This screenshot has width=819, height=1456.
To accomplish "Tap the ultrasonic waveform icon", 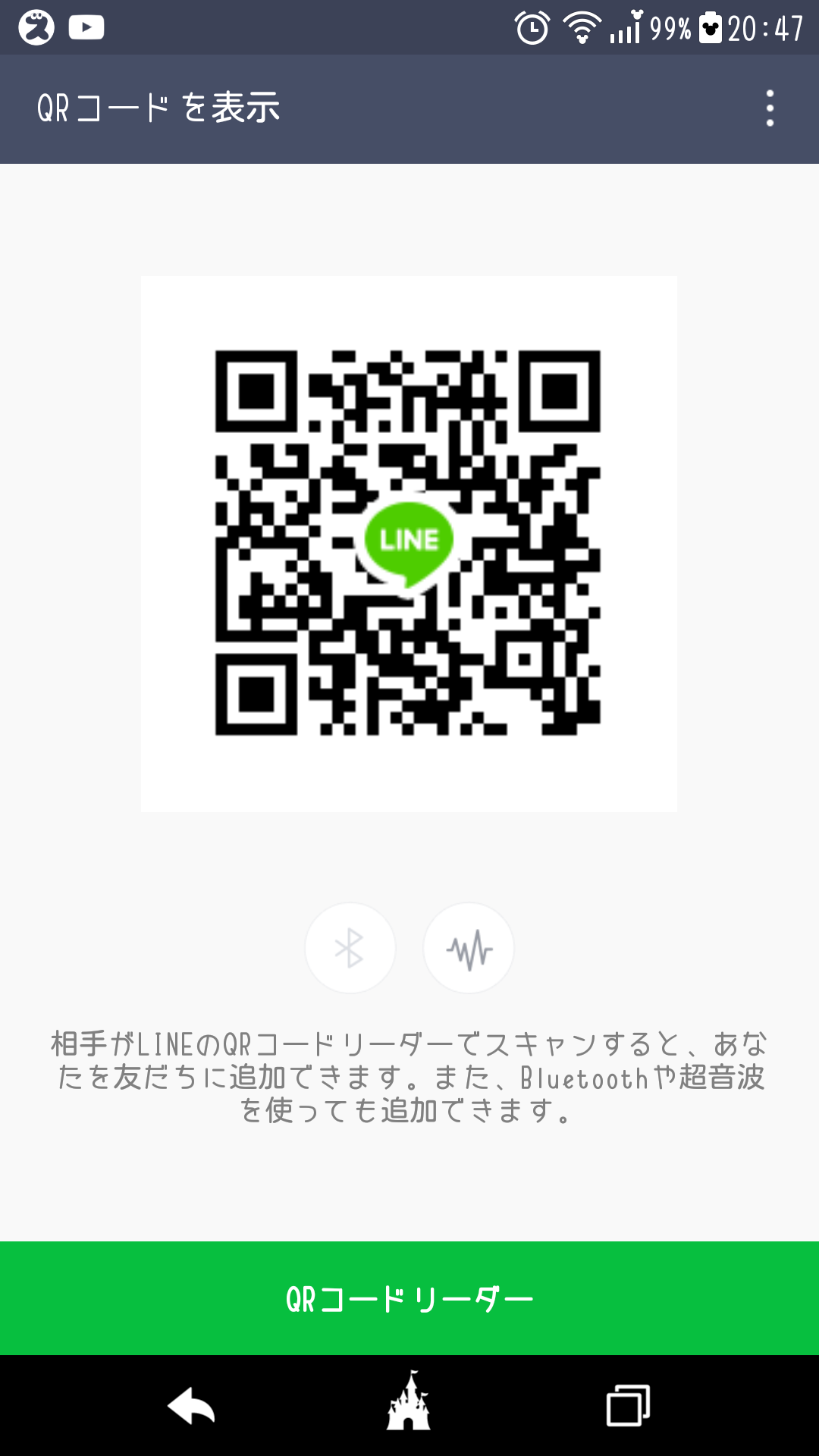I will tap(469, 948).
